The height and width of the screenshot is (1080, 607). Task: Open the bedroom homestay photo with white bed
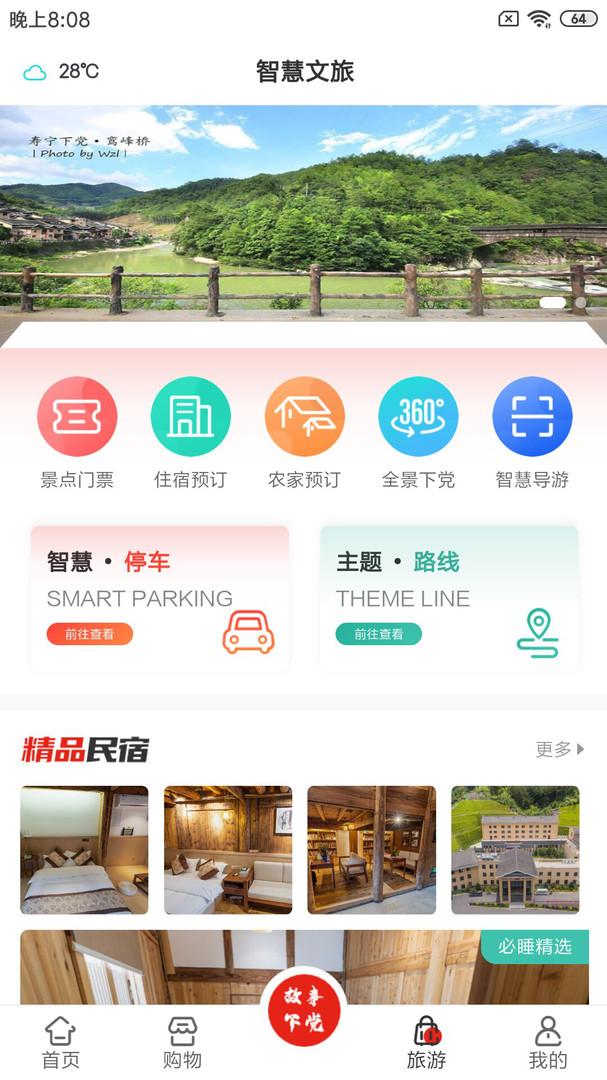pyautogui.click(x=84, y=850)
